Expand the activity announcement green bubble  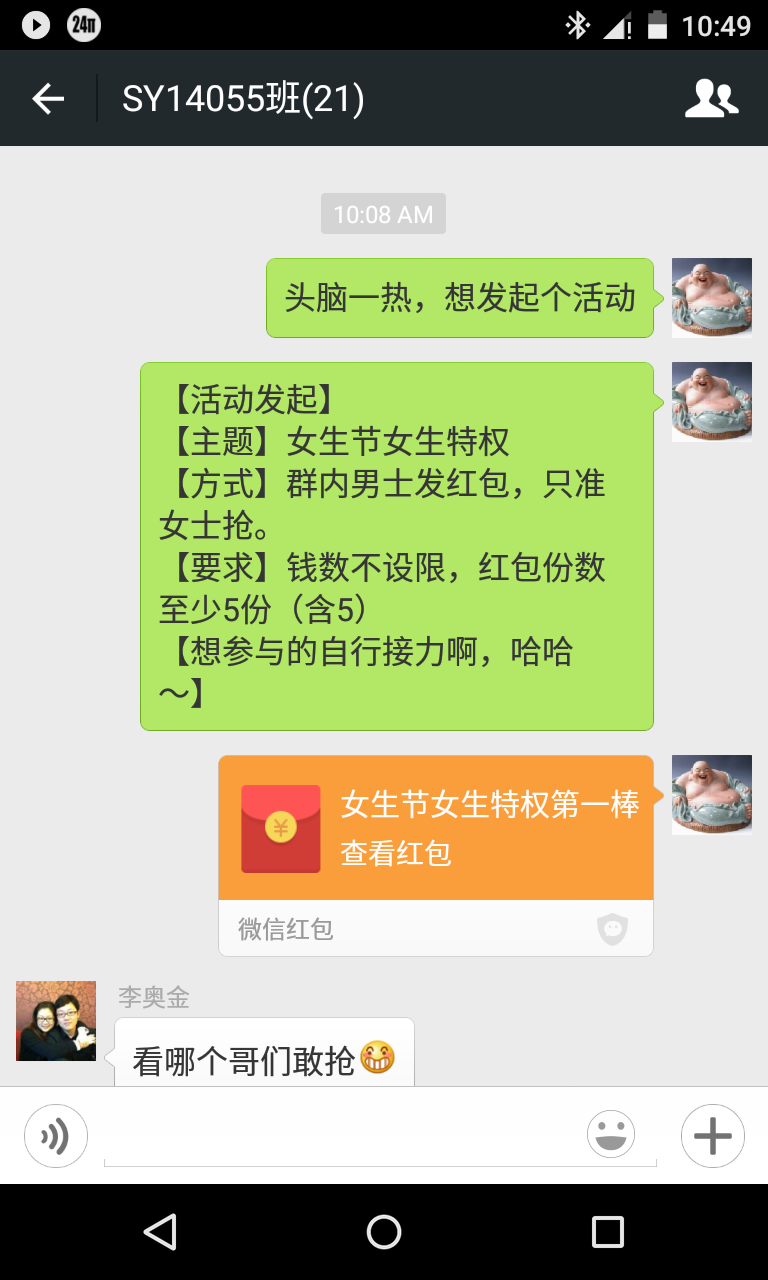tap(397, 545)
